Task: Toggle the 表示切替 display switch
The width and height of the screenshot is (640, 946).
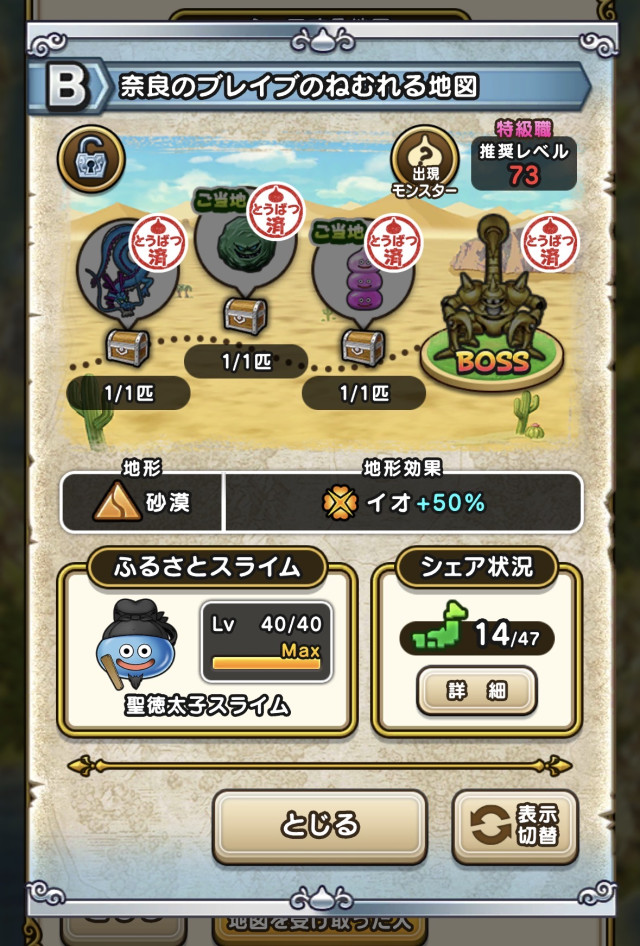Action: pyautogui.click(x=515, y=826)
